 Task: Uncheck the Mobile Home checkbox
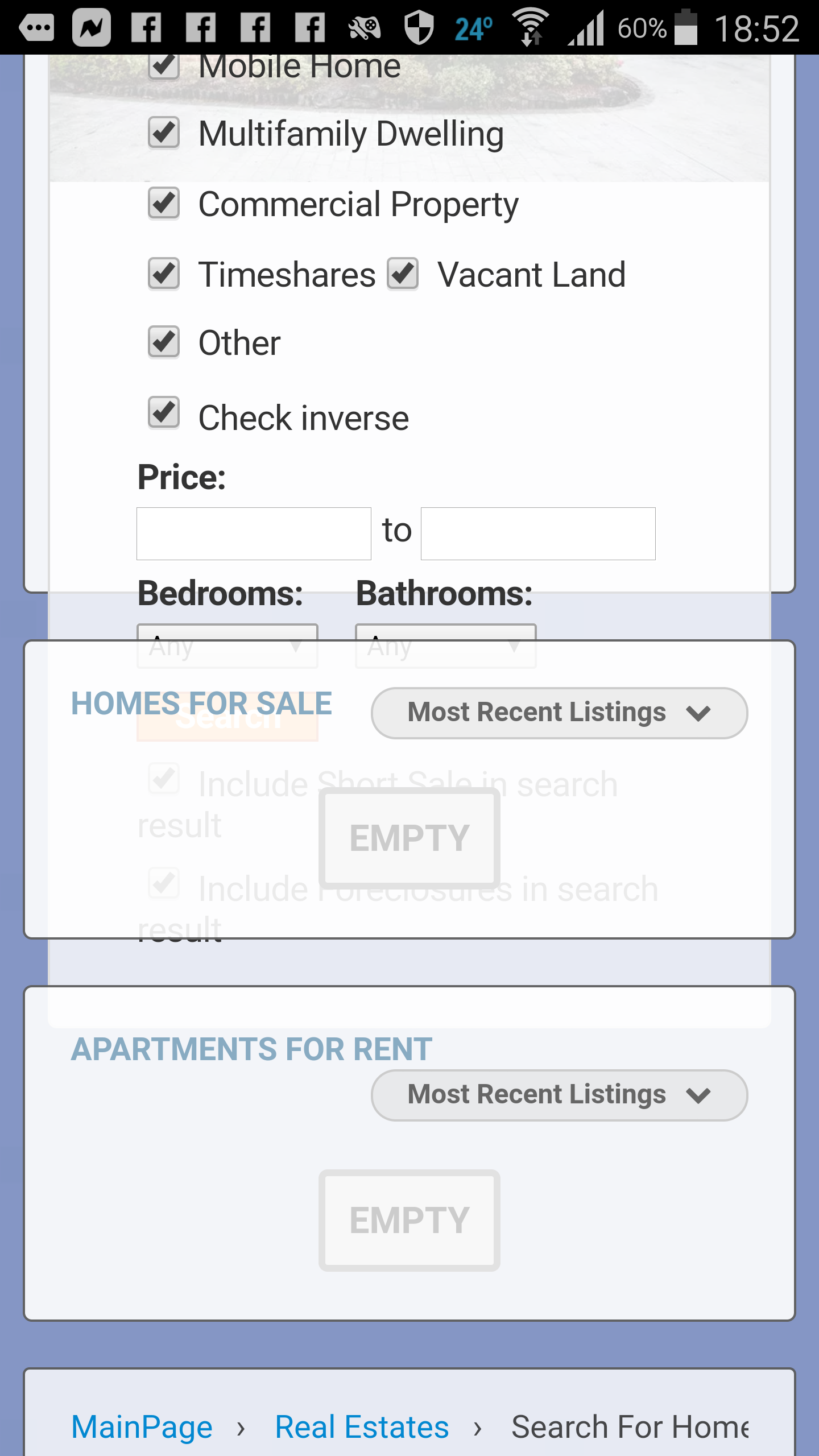point(164,66)
